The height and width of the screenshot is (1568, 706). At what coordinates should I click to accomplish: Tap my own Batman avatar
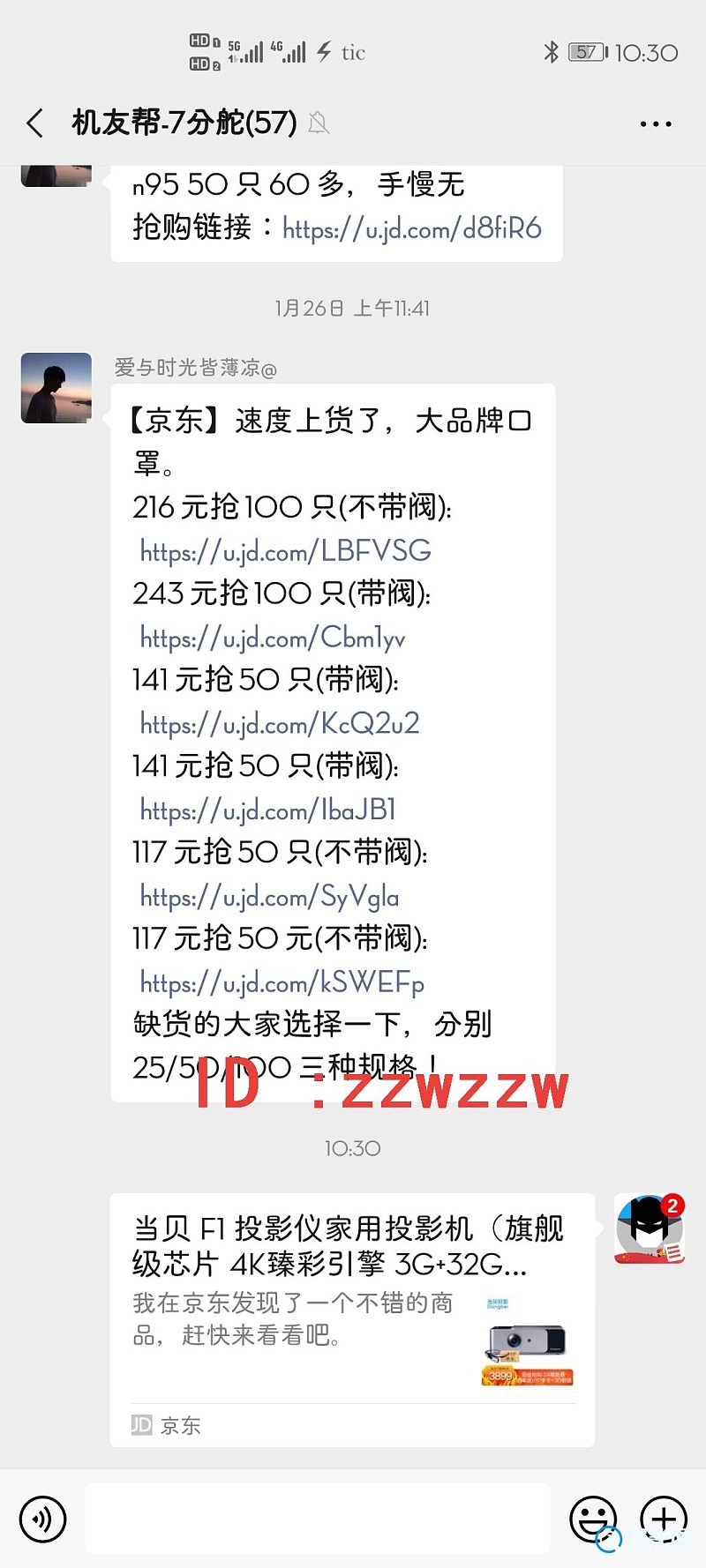(650, 1229)
